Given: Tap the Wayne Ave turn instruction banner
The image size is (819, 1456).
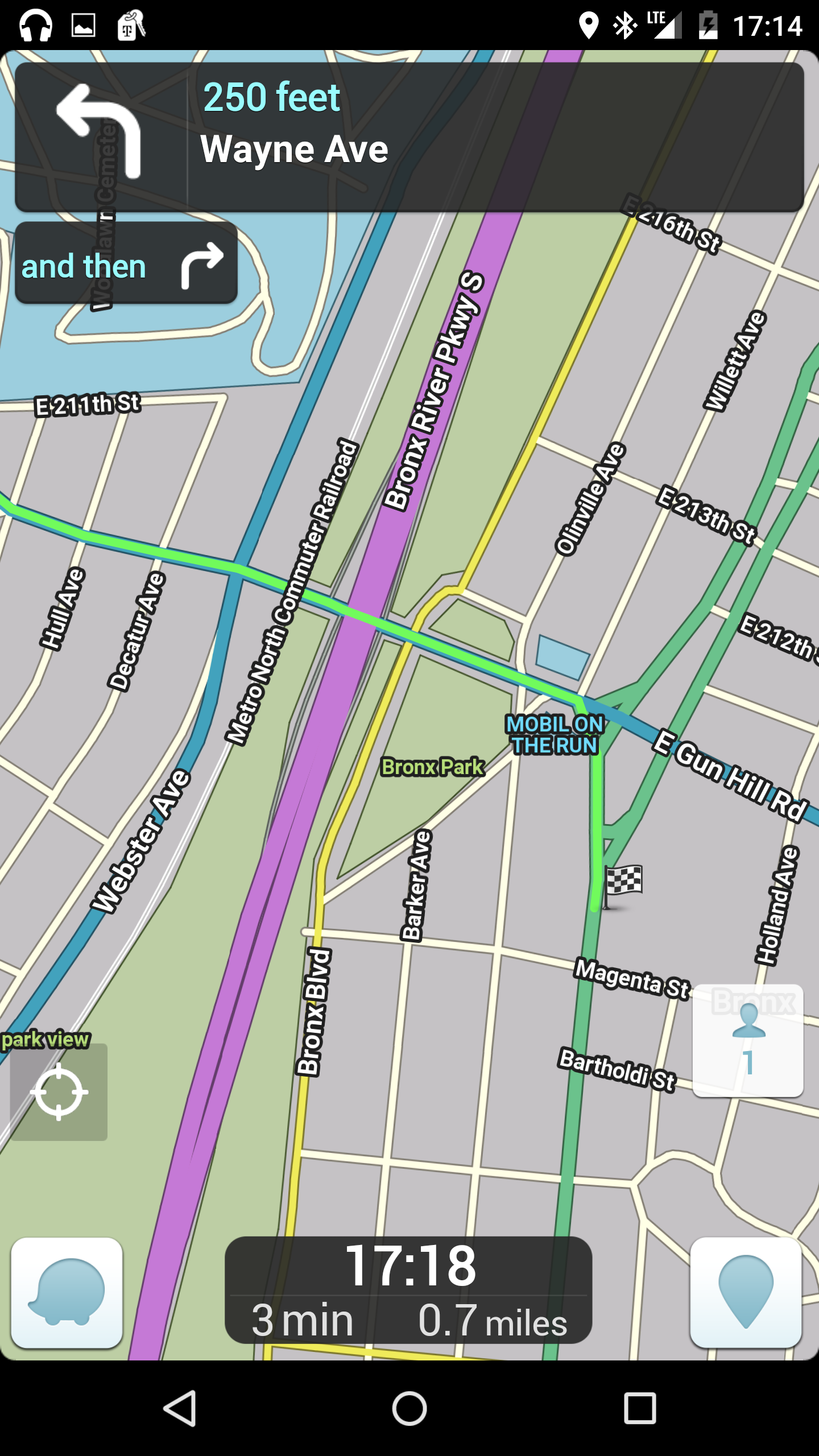Looking at the screenshot, I should (409, 137).
